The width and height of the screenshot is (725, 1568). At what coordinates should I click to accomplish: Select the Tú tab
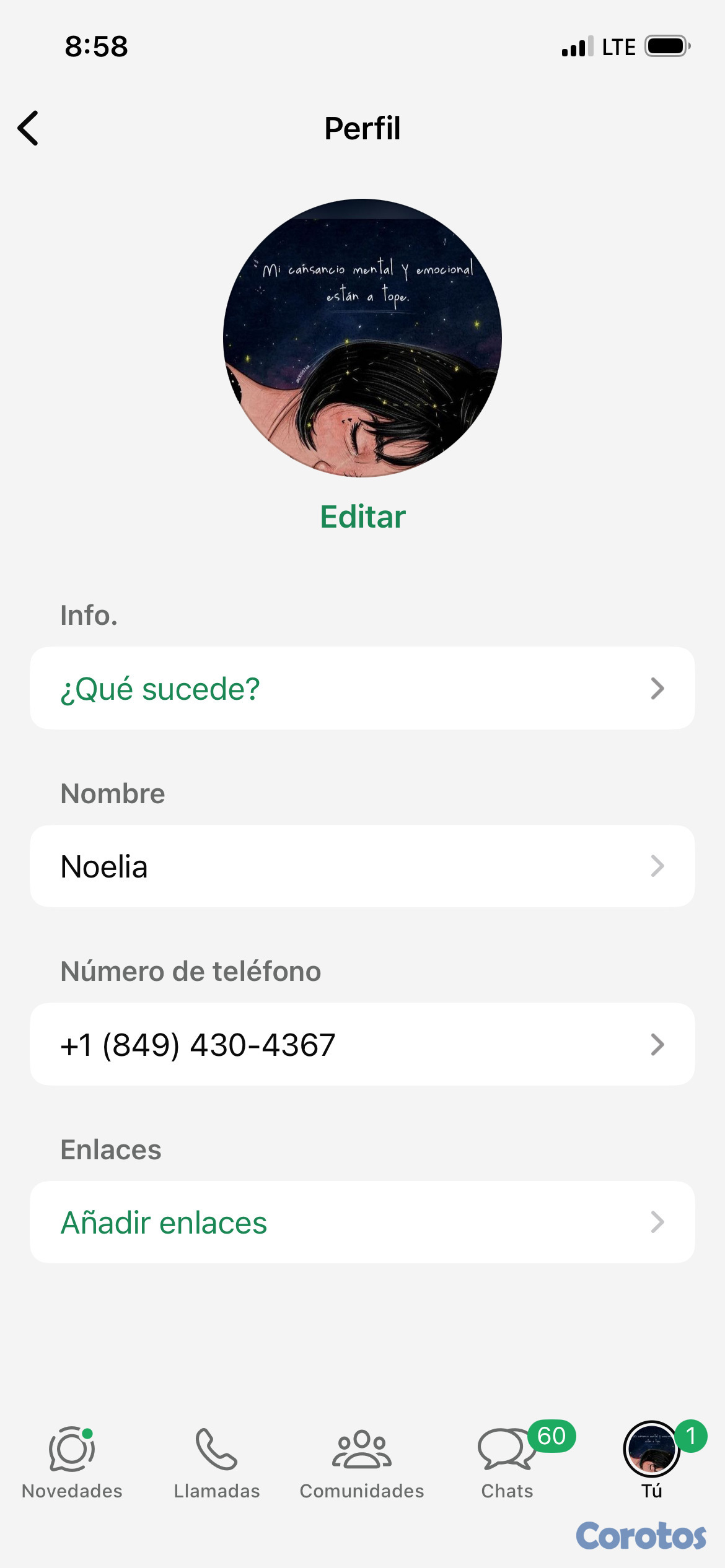tap(652, 1463)
